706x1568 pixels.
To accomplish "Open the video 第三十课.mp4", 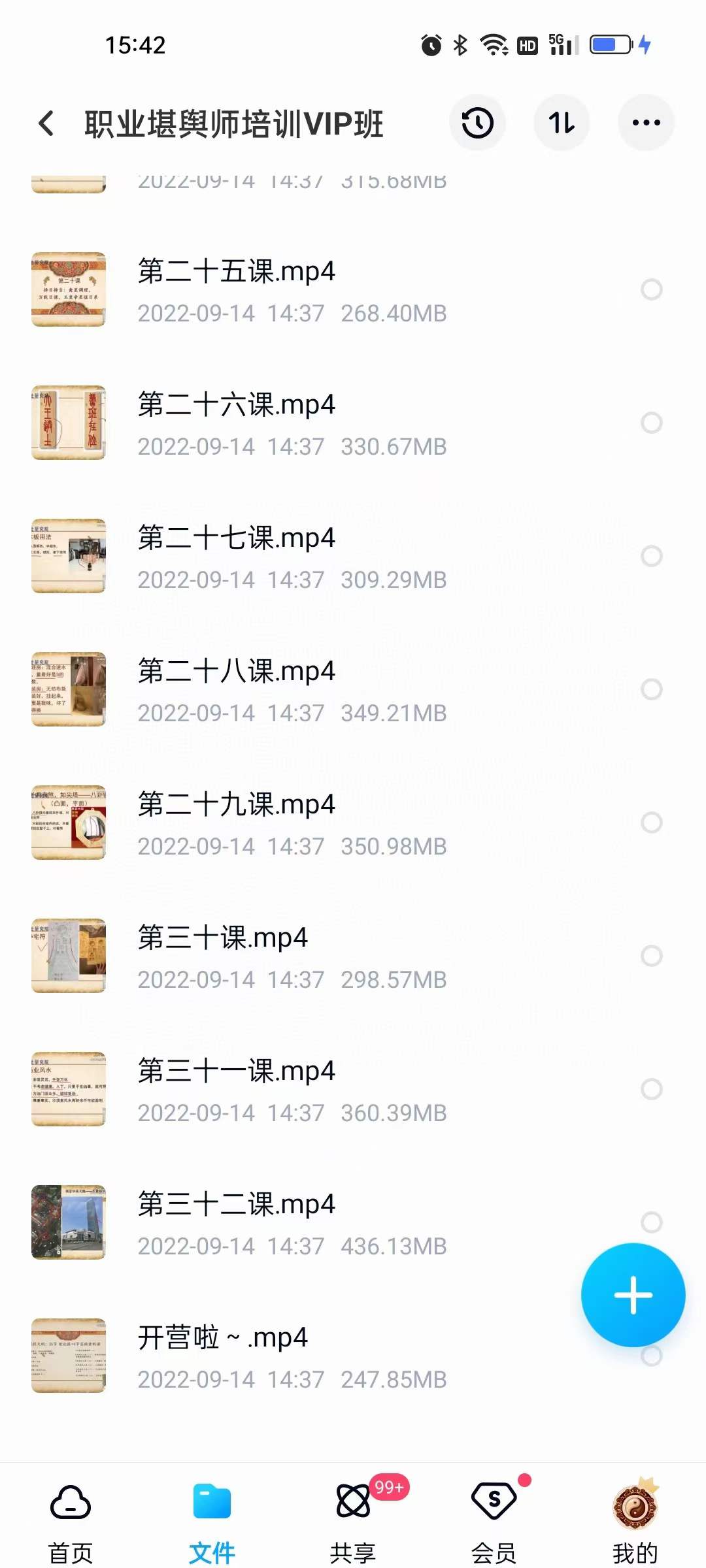I will (222, 938).
